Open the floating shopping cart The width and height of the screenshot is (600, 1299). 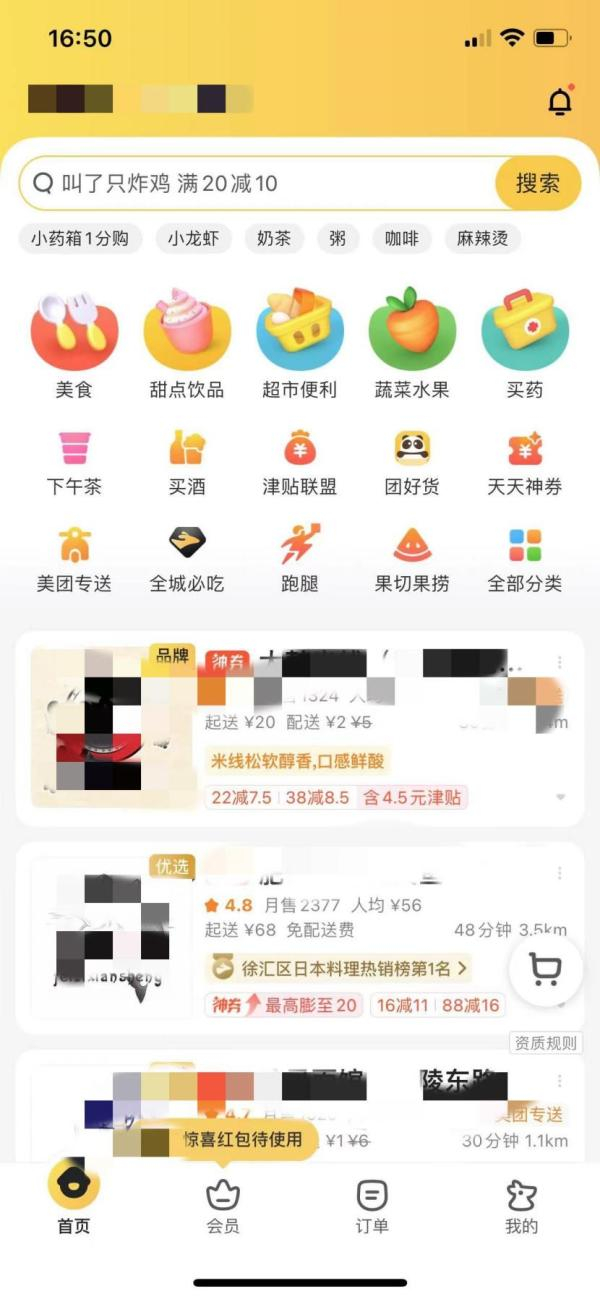tap(545, 968)
